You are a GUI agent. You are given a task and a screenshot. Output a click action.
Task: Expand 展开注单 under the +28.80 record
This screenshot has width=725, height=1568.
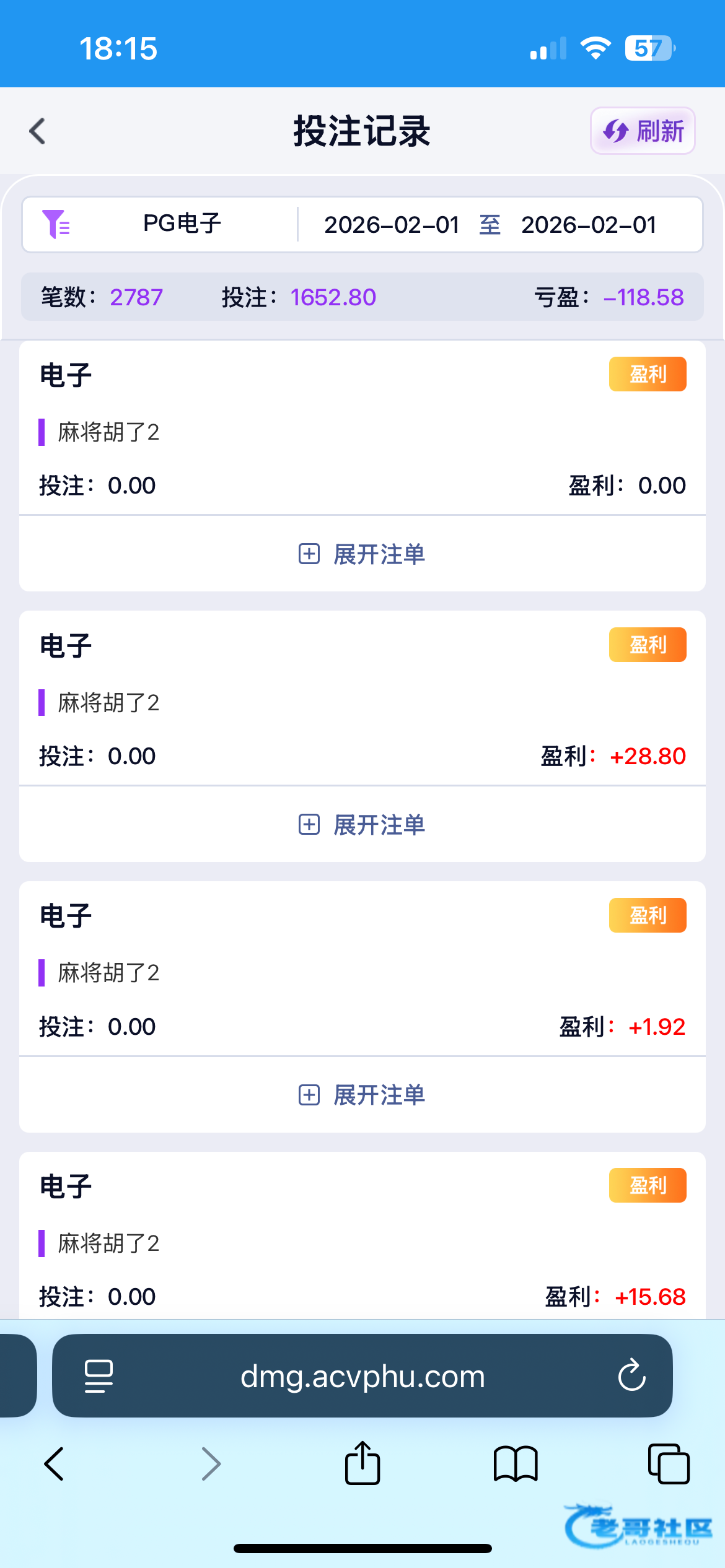362,824
